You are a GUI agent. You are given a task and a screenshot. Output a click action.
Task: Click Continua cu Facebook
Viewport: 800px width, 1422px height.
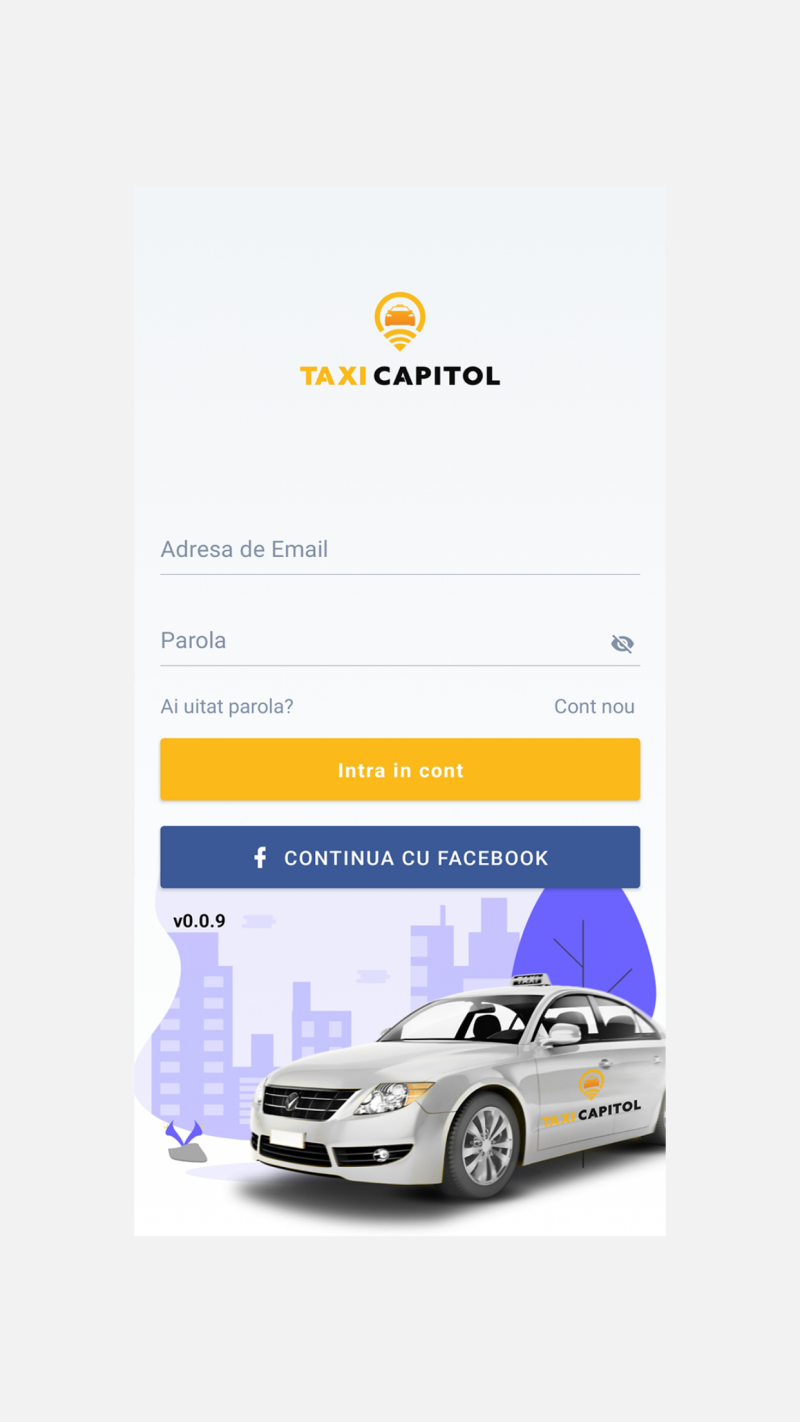pos(400,857)
